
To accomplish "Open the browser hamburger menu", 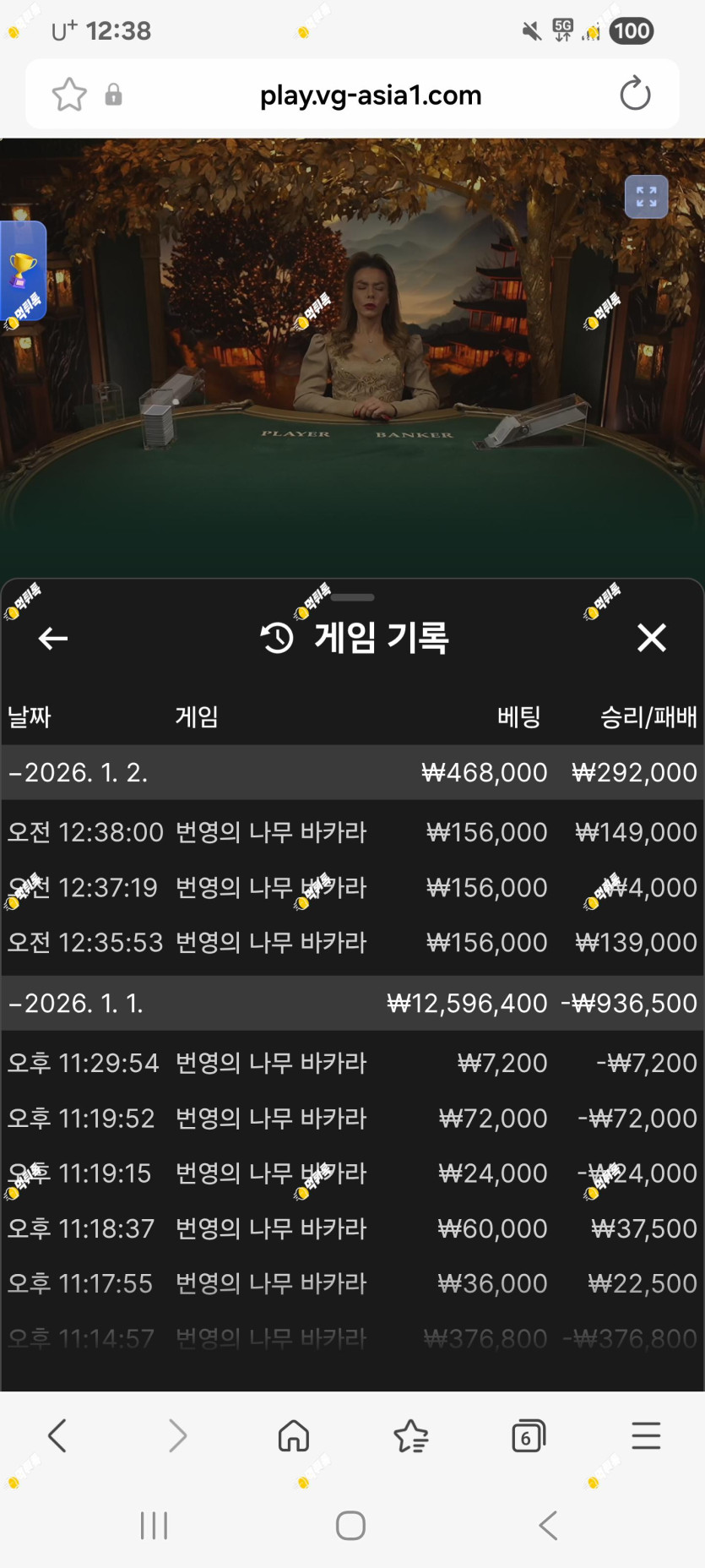I will [x=646, y=1435].
